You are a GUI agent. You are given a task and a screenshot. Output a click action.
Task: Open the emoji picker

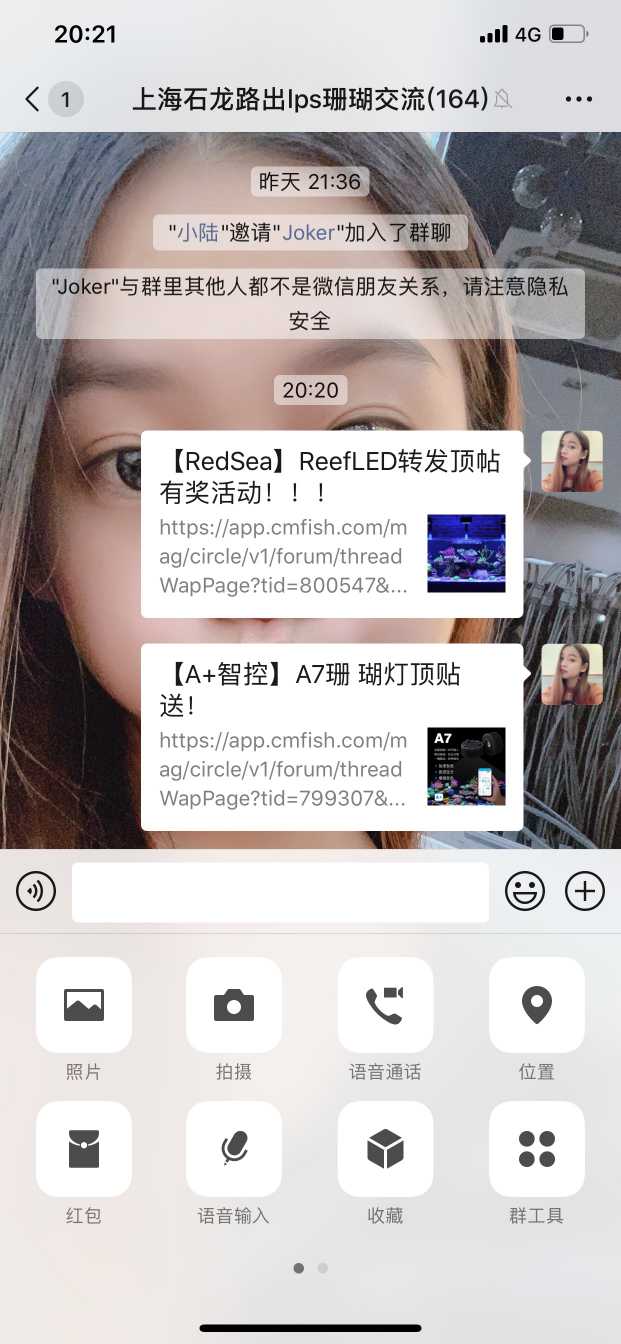tap(525, 891)
